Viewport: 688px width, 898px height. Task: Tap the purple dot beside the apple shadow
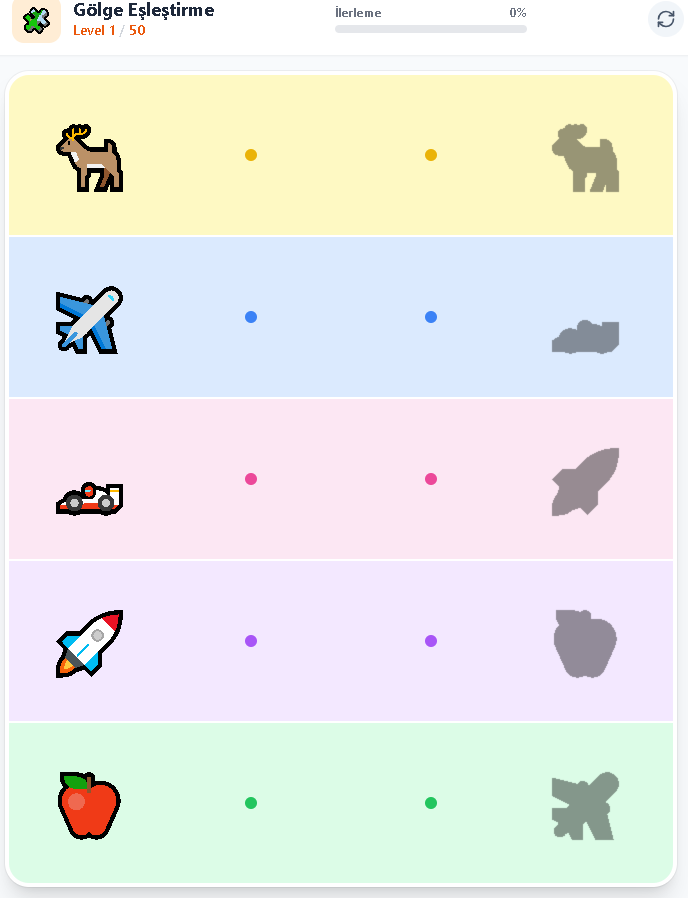coord(431,641)
